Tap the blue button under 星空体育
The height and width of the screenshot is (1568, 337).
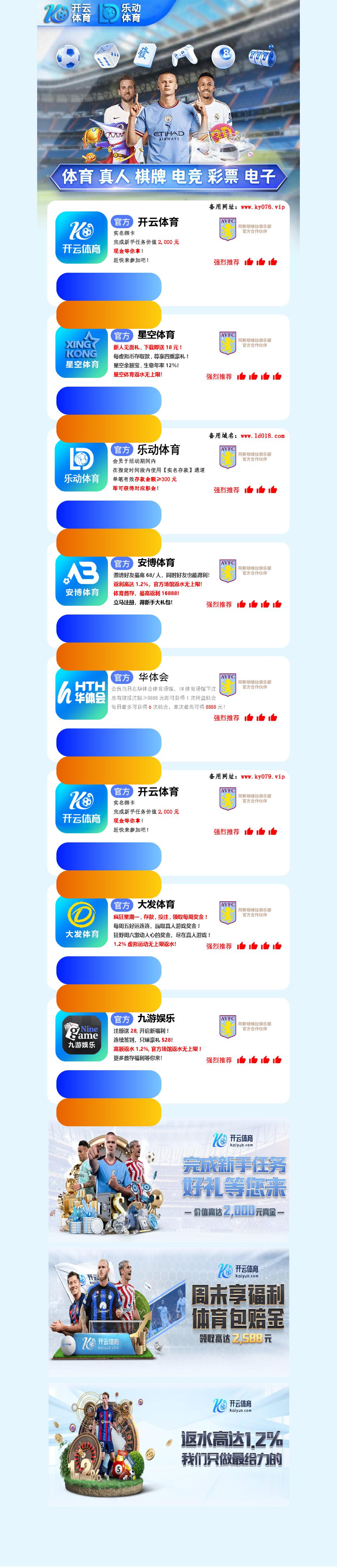tap(109, 401)
